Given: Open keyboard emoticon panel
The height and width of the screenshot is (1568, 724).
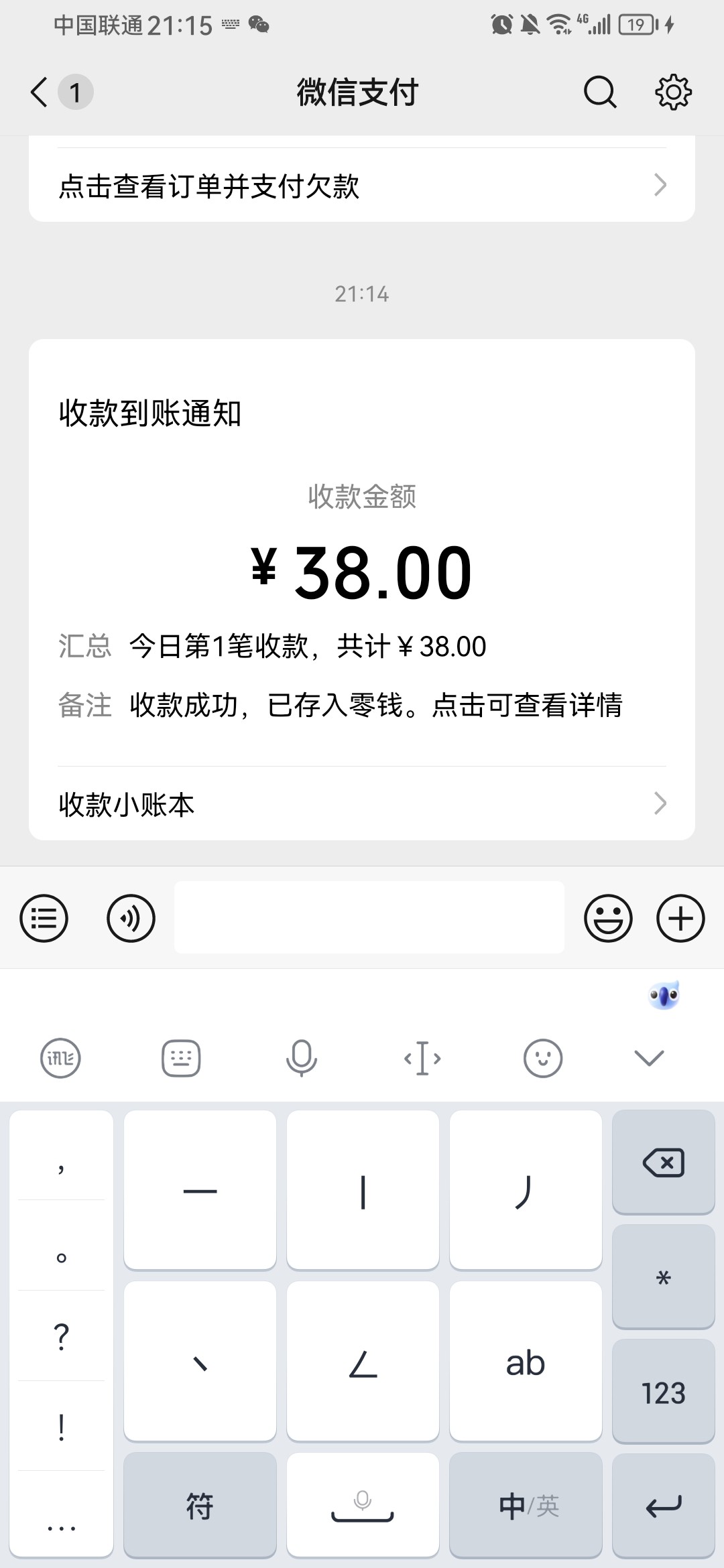Looking at the screenshot, I should 542,1058.
